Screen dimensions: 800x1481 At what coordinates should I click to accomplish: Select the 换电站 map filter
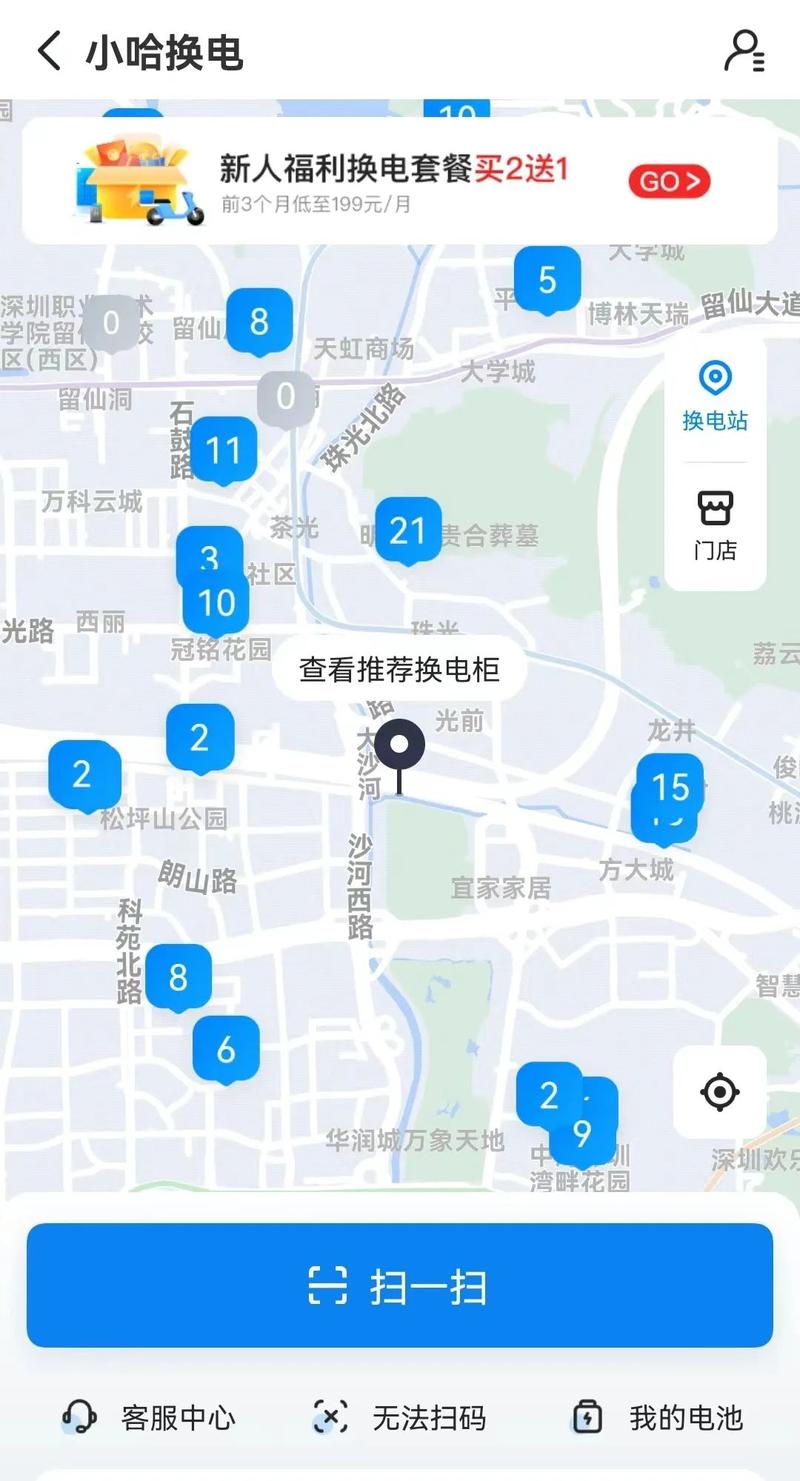click(x=715, y=397)
